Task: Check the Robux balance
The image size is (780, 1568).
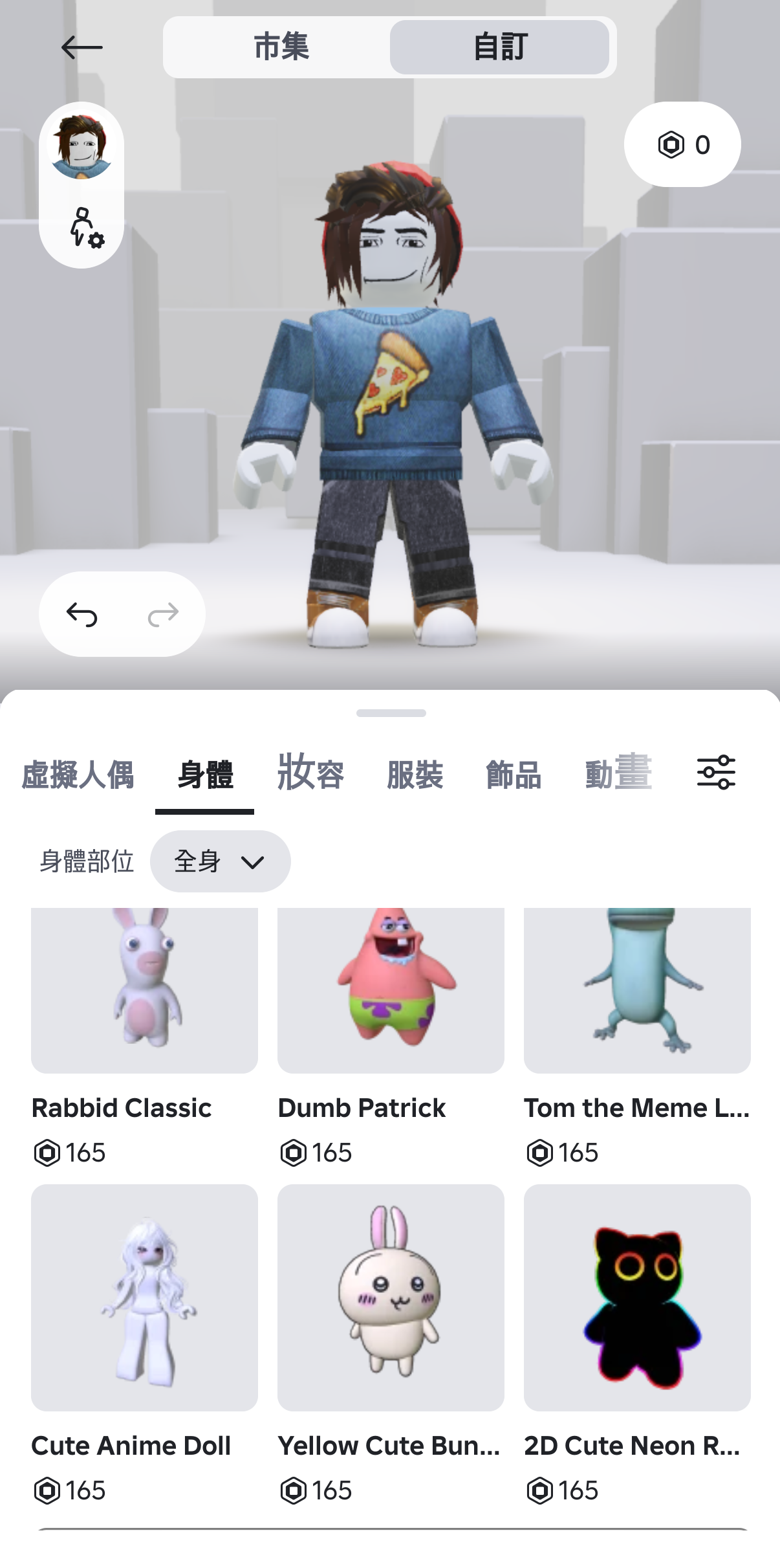Action: (x=682, y=144)
